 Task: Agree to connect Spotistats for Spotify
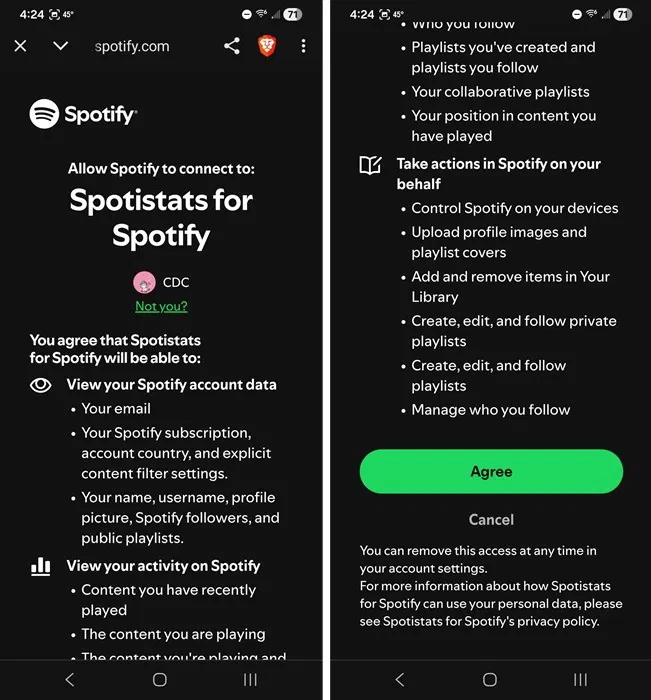pyautogui.click(x=491, y=472)
